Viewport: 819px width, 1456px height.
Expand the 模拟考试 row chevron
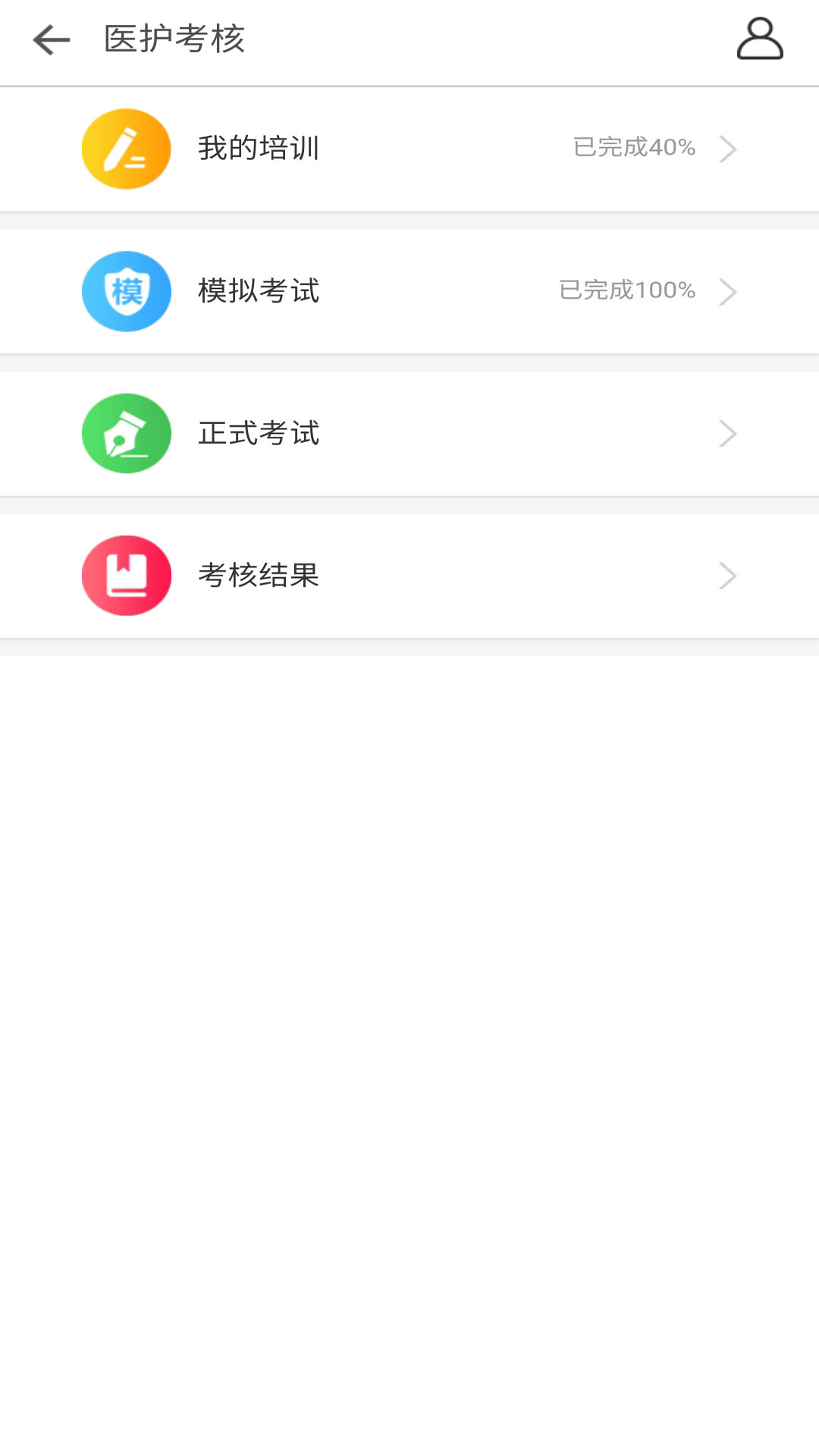coord(727,290)
